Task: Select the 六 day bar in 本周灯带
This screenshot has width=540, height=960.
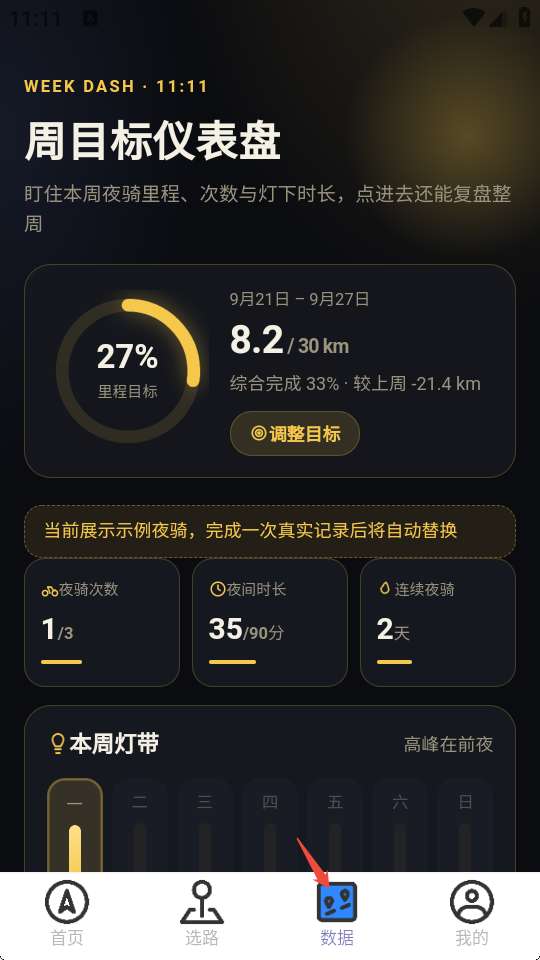Action: pos(400,825)
